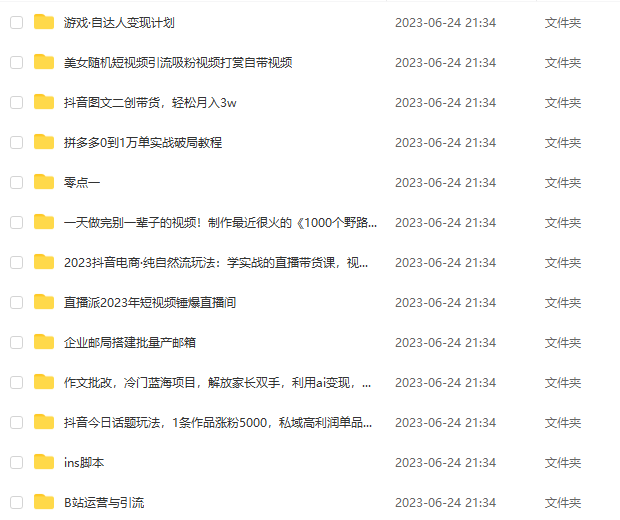The width and height of the screenshot is (620, 520).
Task: Open the 抖音图文二创带货 folder
Action: [x=149, y=102]
